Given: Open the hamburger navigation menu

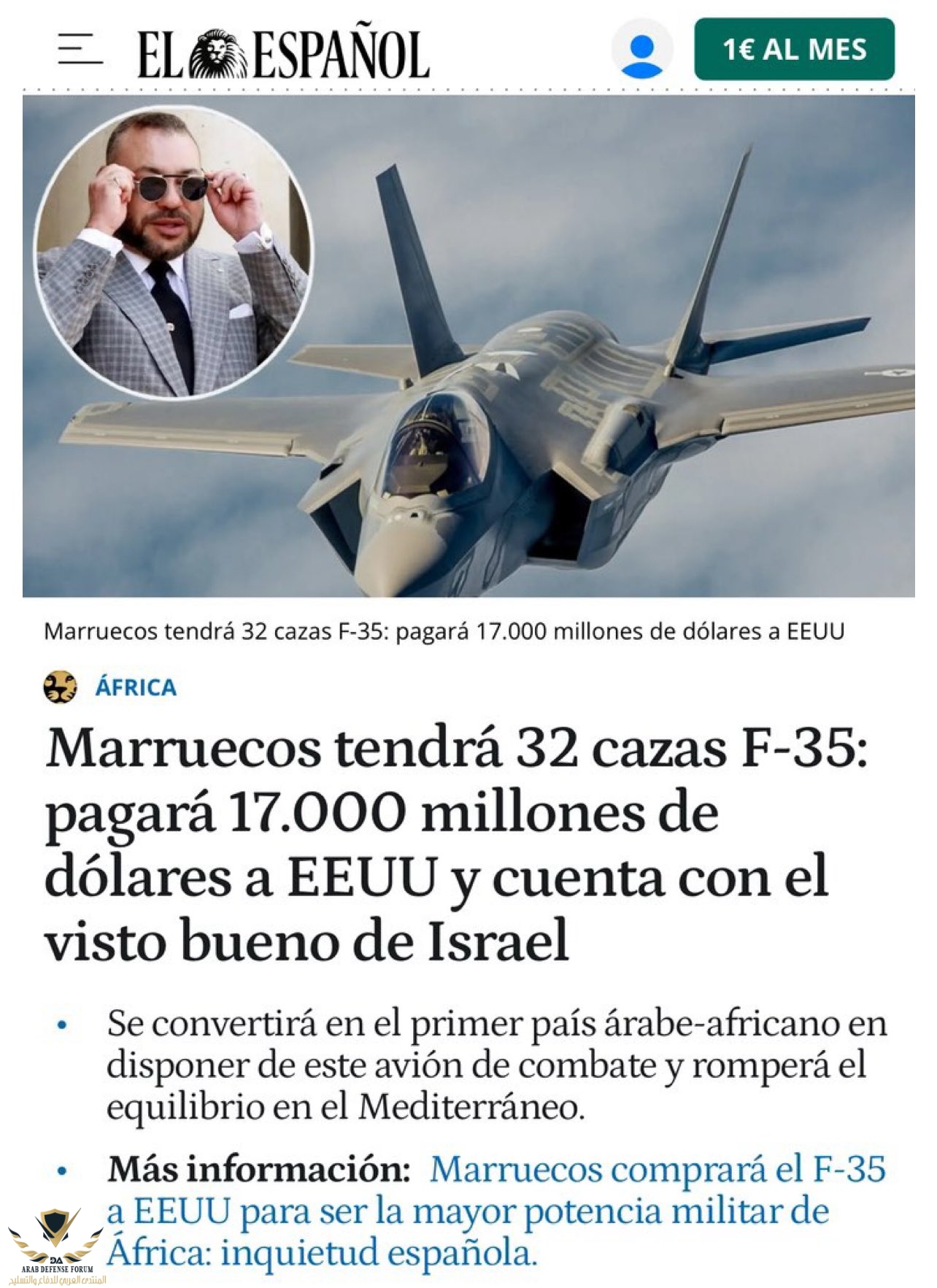Looking at the screenshot, I should 80,49.
